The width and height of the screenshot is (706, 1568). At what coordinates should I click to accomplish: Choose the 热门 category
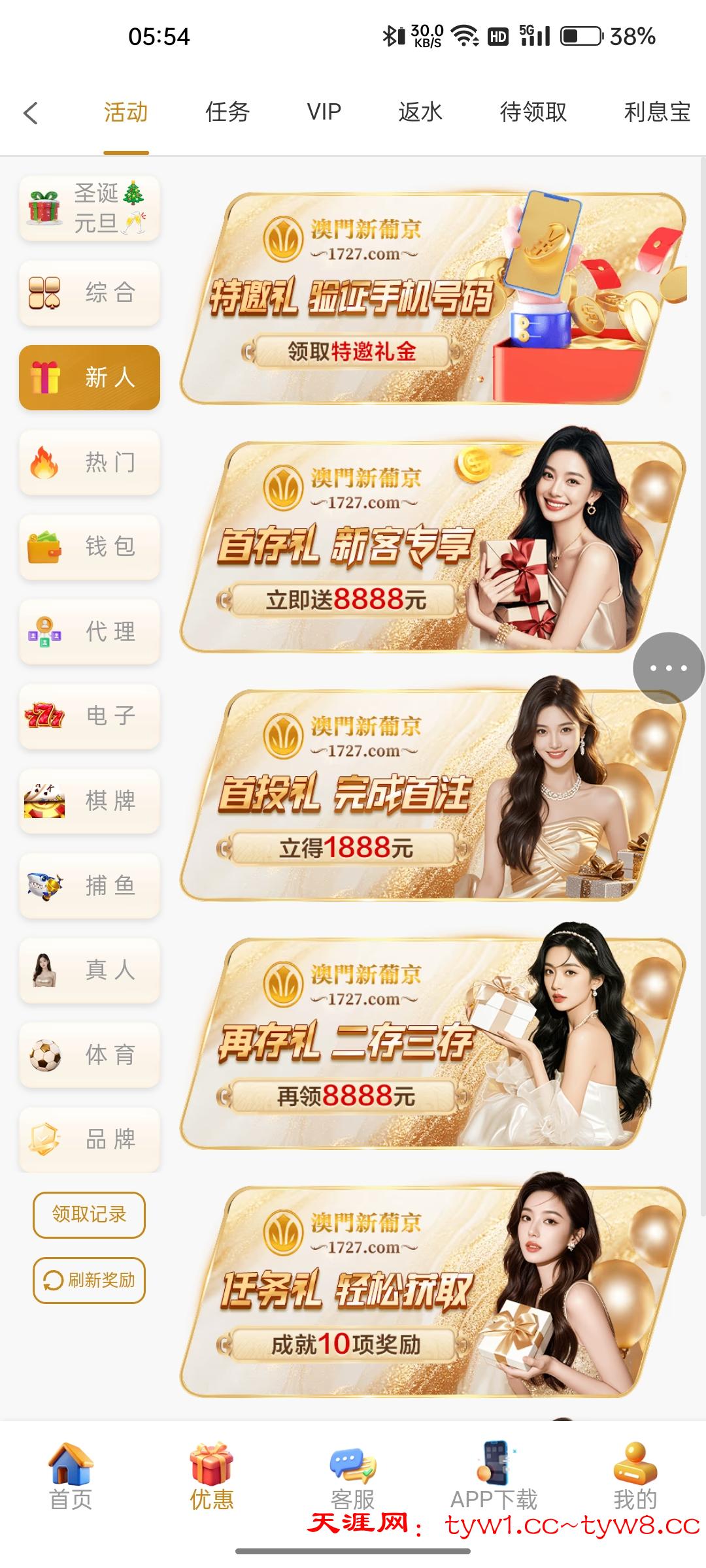coord(90,463)
